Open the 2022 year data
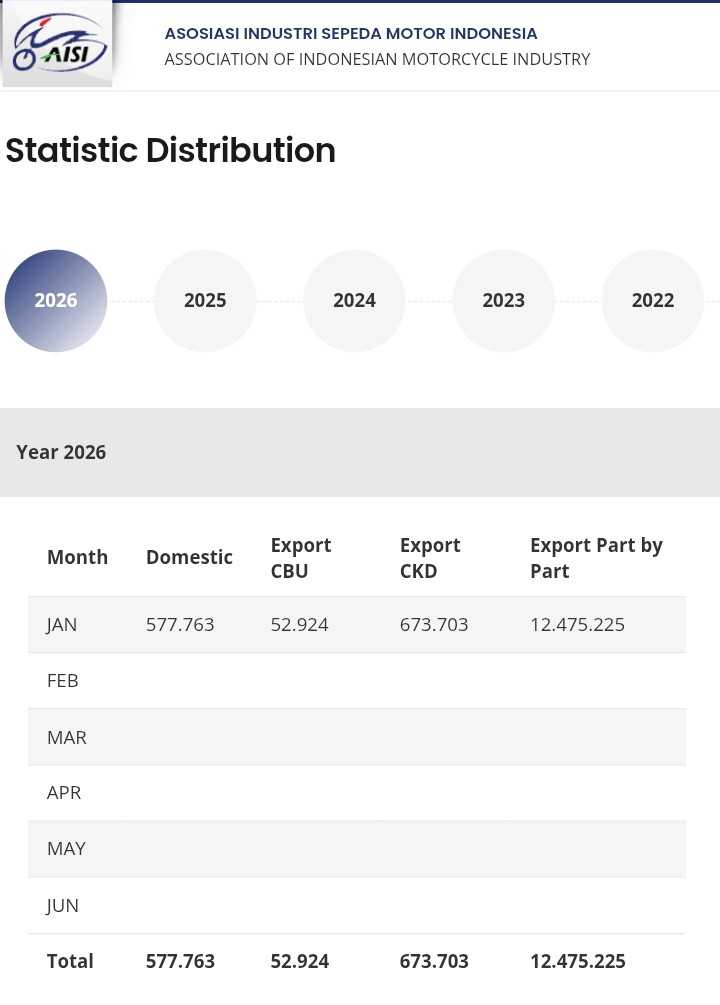 point(652,300)
